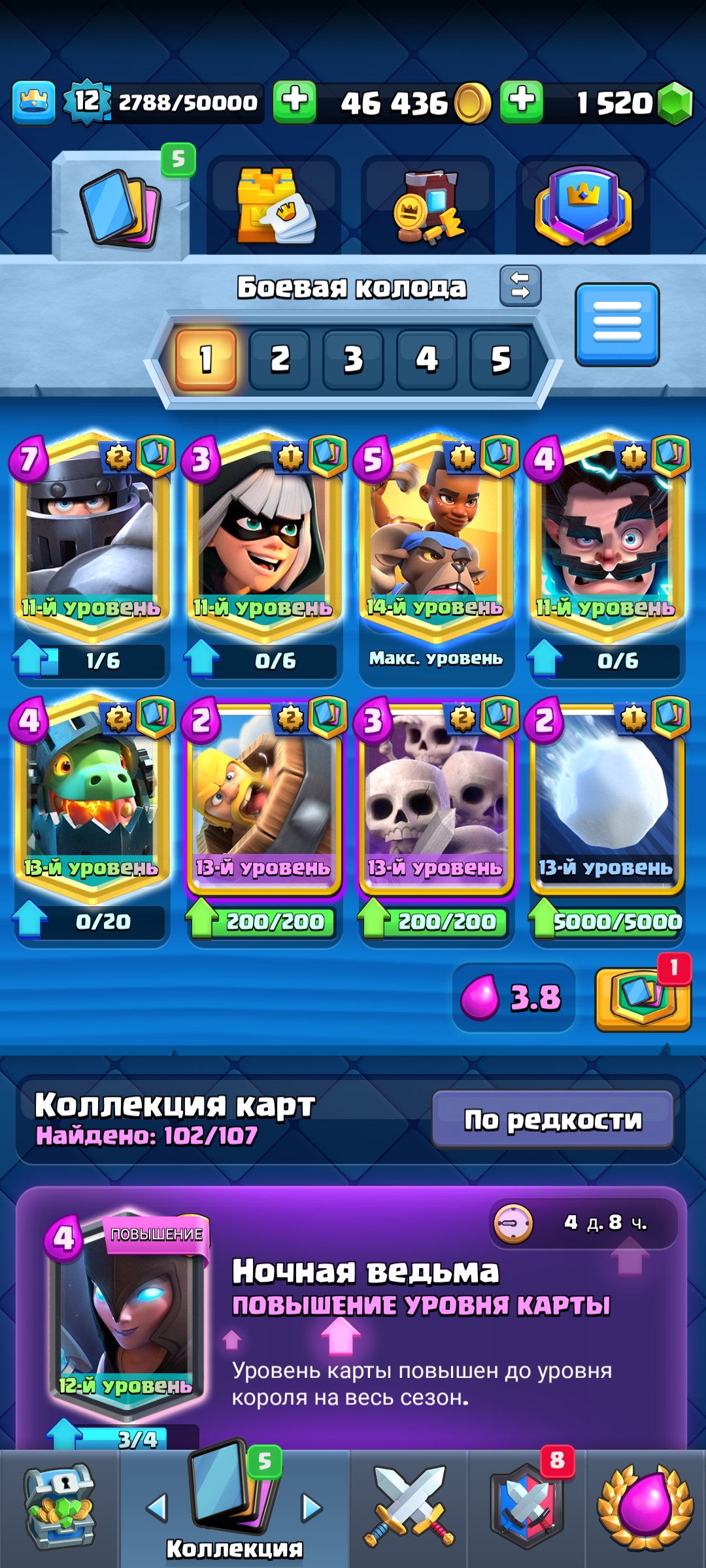Tap the deck swap arrows icon

click(x=520, y=286)
